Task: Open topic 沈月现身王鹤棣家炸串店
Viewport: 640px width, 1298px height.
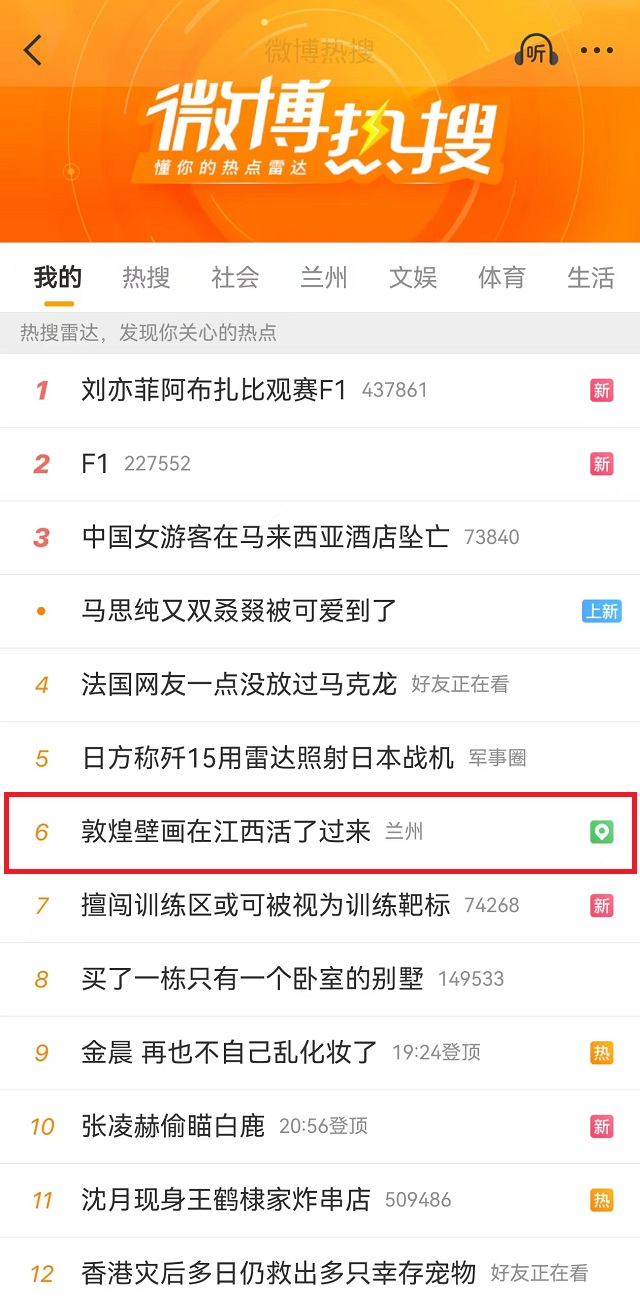Action: point(226,1199)
